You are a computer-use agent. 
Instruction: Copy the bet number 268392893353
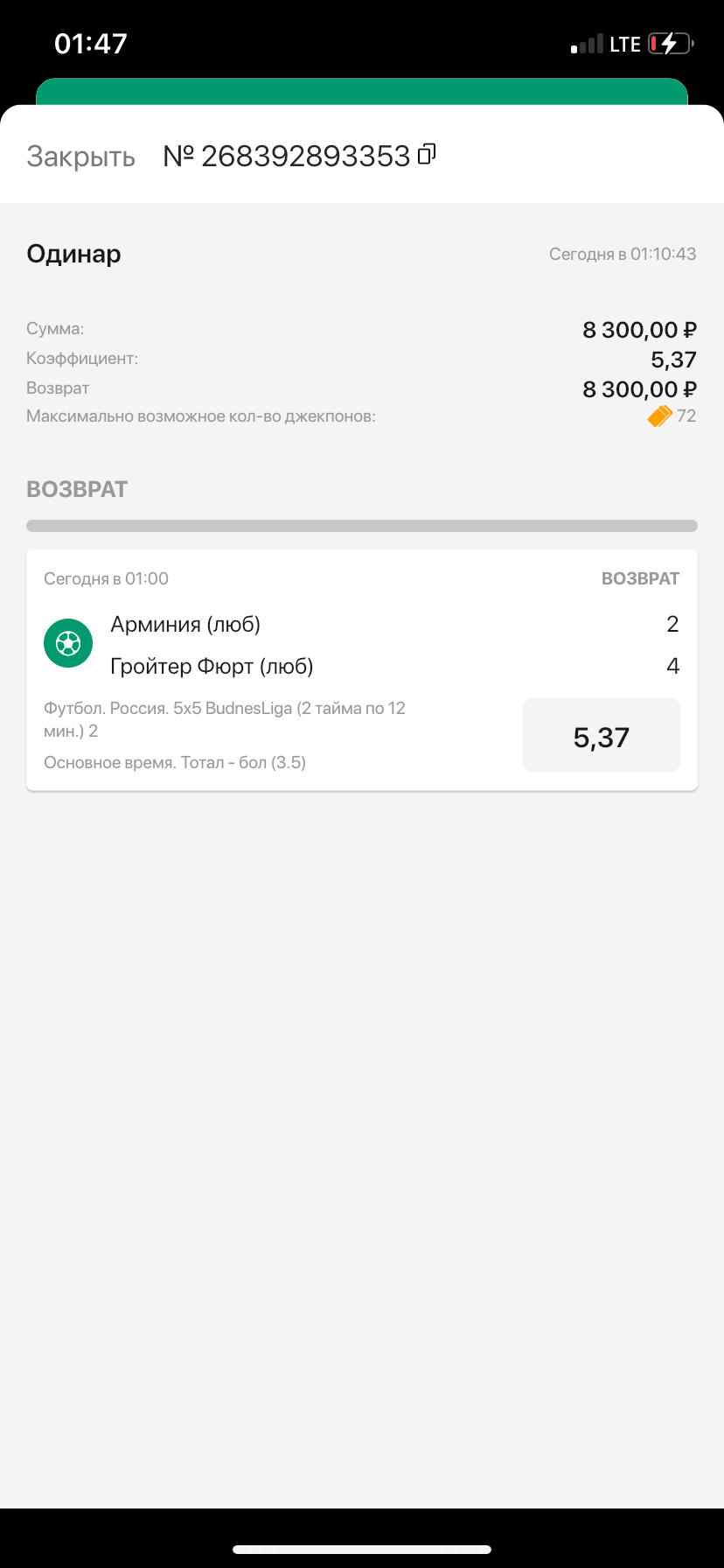(427, 154)
